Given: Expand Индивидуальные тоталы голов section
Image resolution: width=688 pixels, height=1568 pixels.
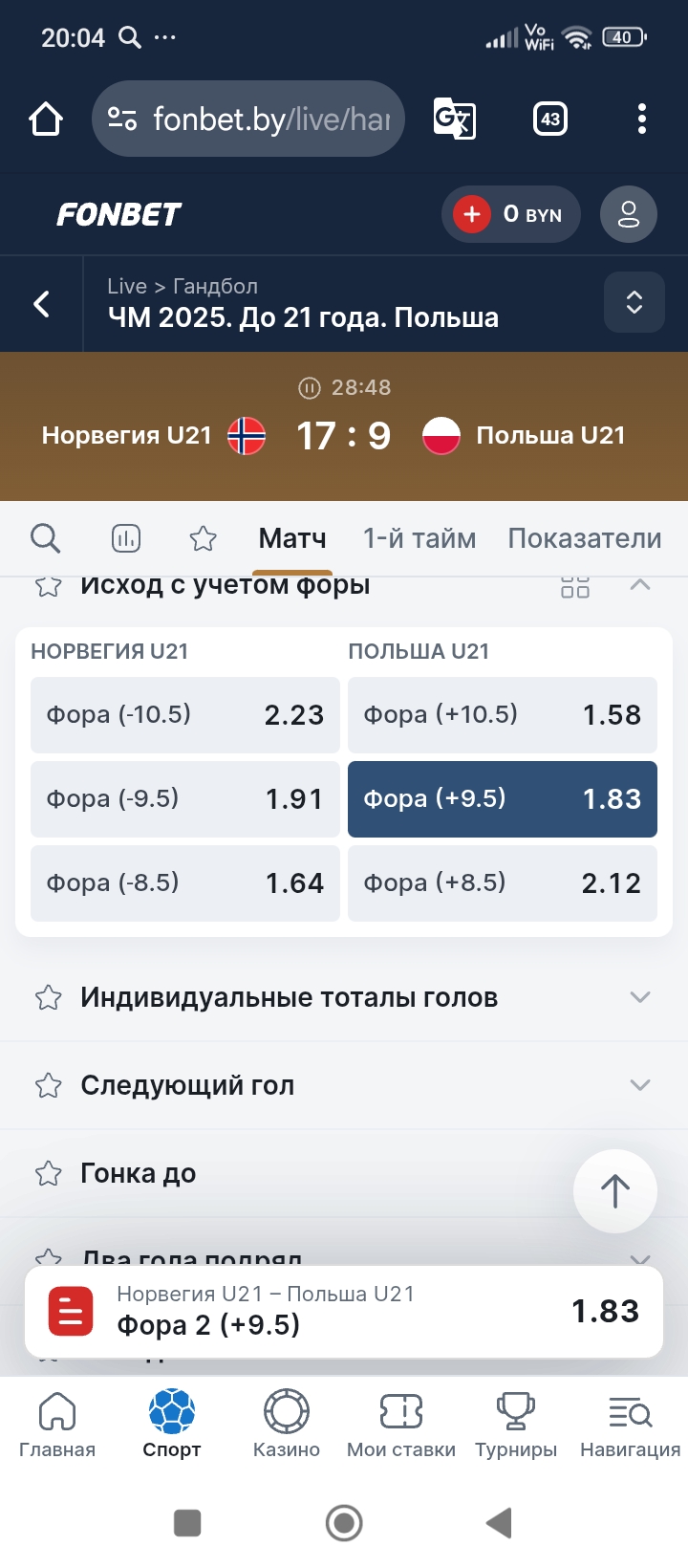Looking at the screenshot, I should click(639, 997).
